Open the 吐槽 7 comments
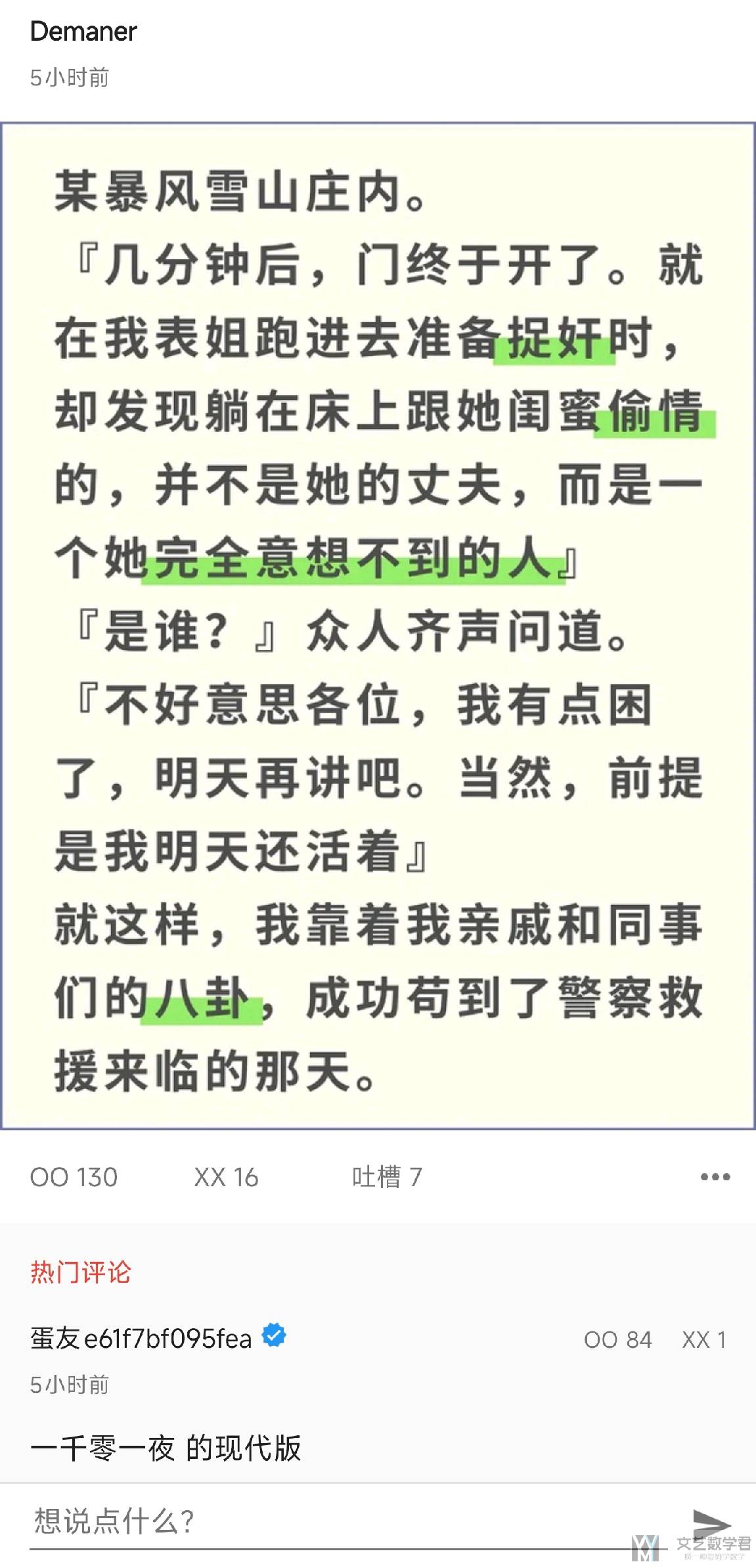This screenshot has width=756, height=1568. [x=386, y=1177]
